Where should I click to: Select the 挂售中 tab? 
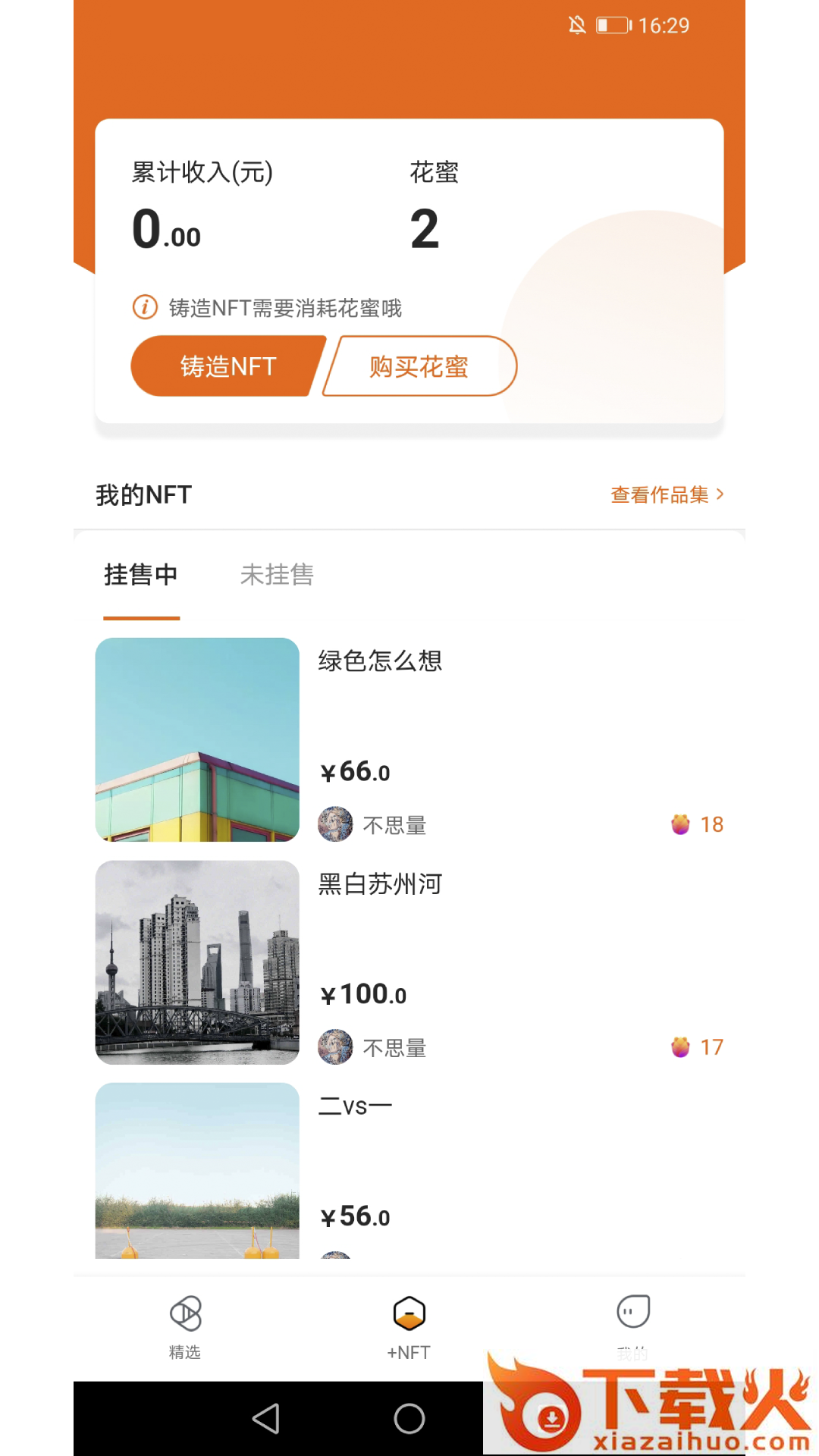(141, 575)
